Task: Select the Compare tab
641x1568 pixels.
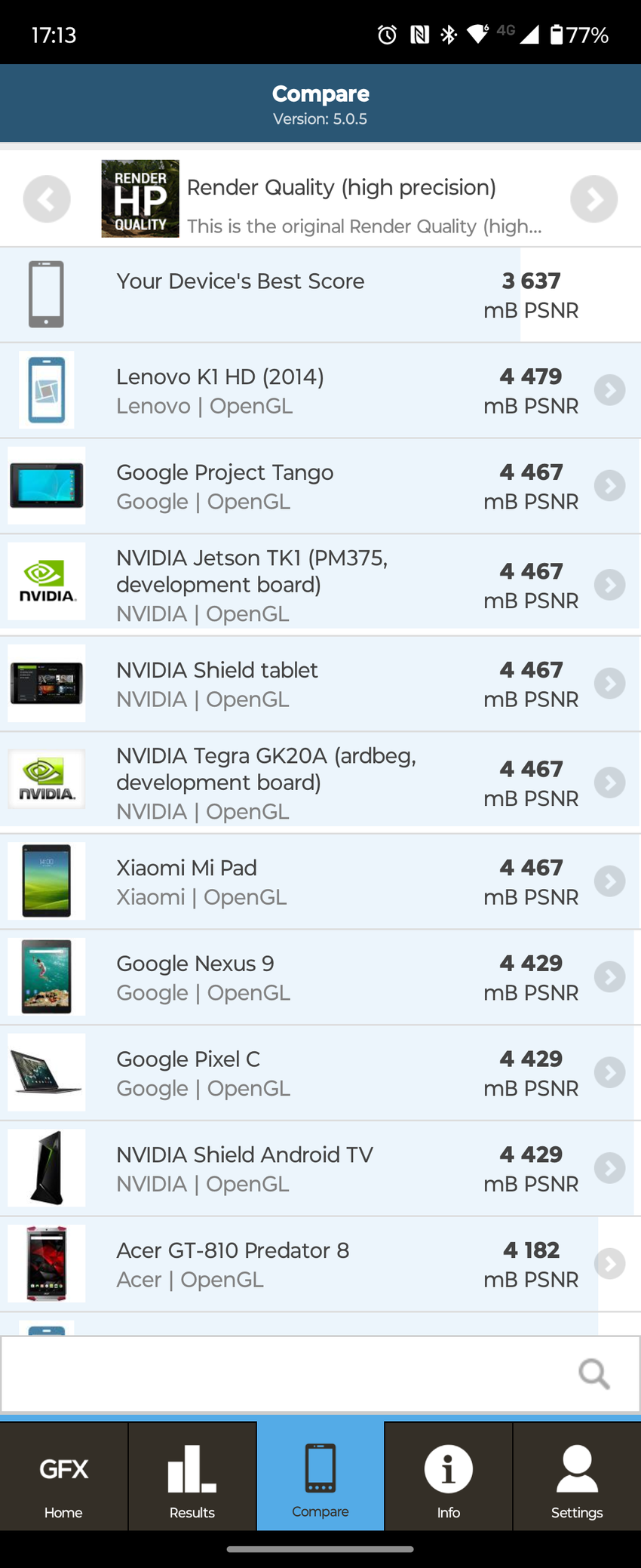Action: tap(320, 1477)
